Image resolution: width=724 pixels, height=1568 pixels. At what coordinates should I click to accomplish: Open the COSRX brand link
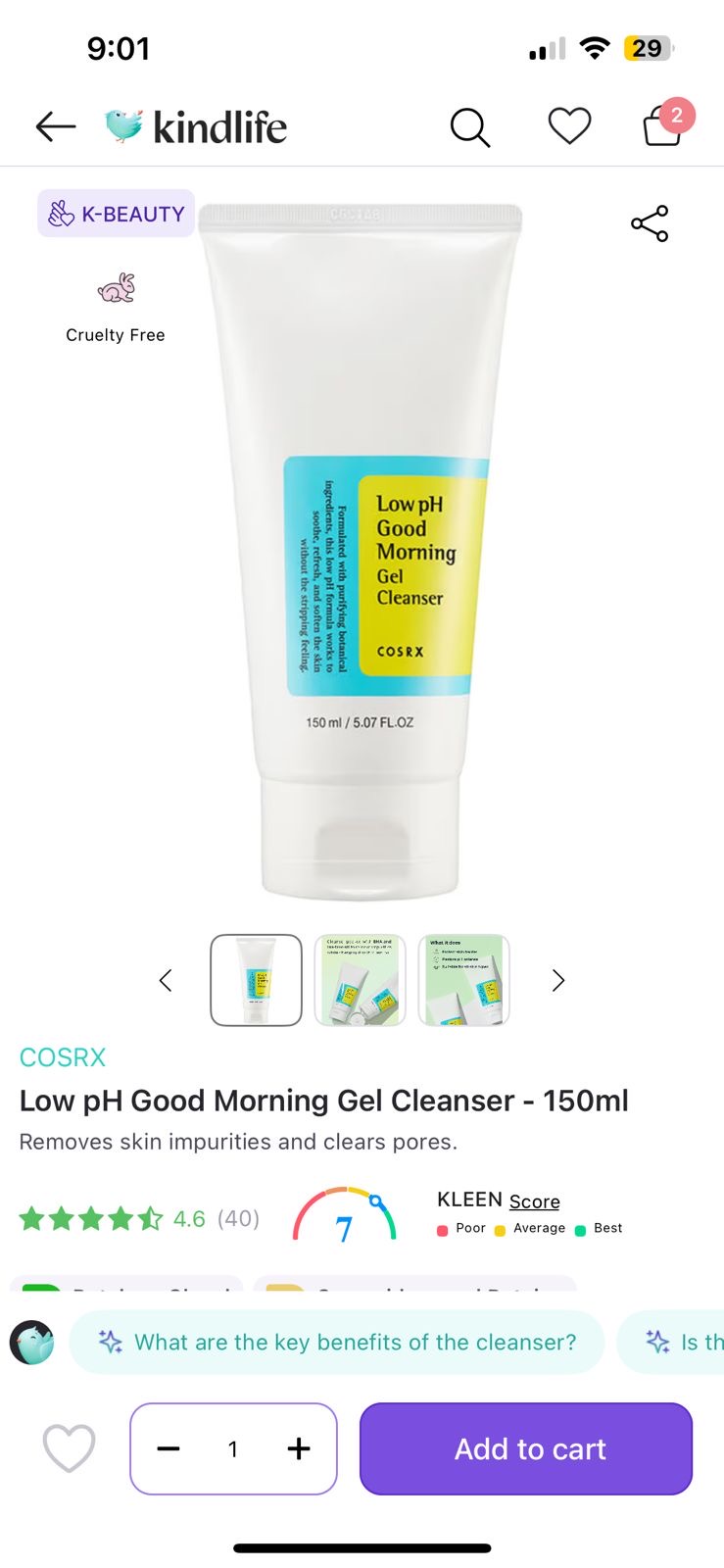[x=63, y=1057]
